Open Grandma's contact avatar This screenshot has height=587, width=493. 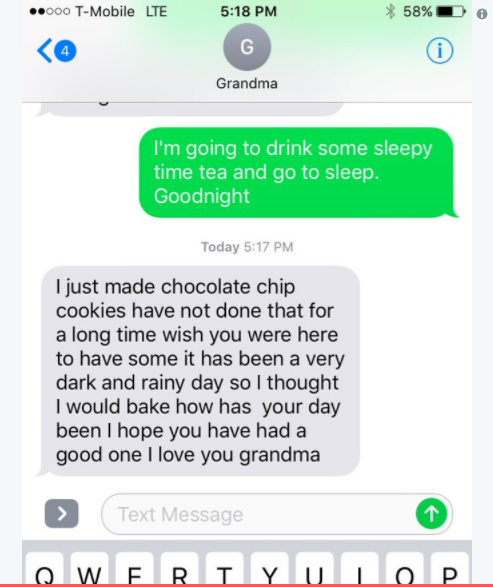point(247,47)
